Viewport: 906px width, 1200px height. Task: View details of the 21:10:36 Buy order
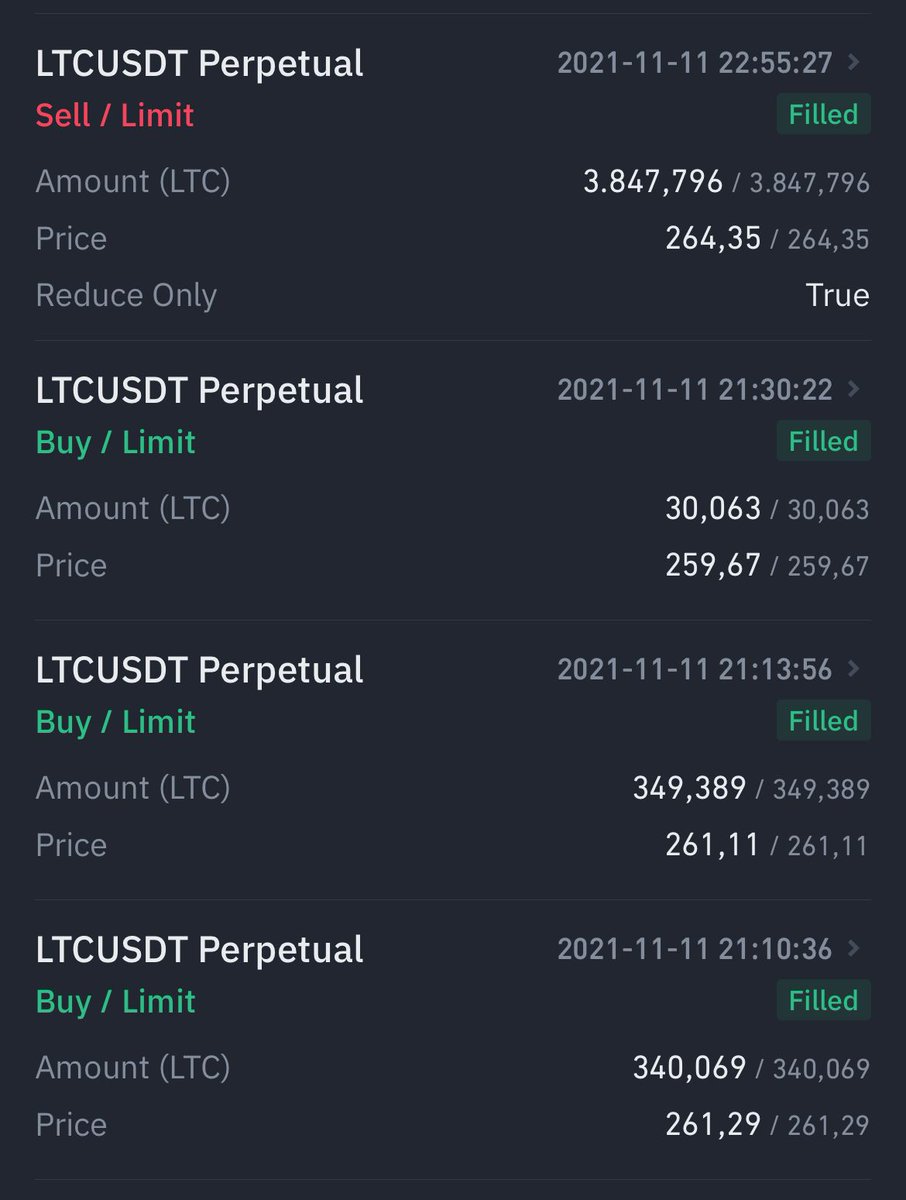coord(853,949)
